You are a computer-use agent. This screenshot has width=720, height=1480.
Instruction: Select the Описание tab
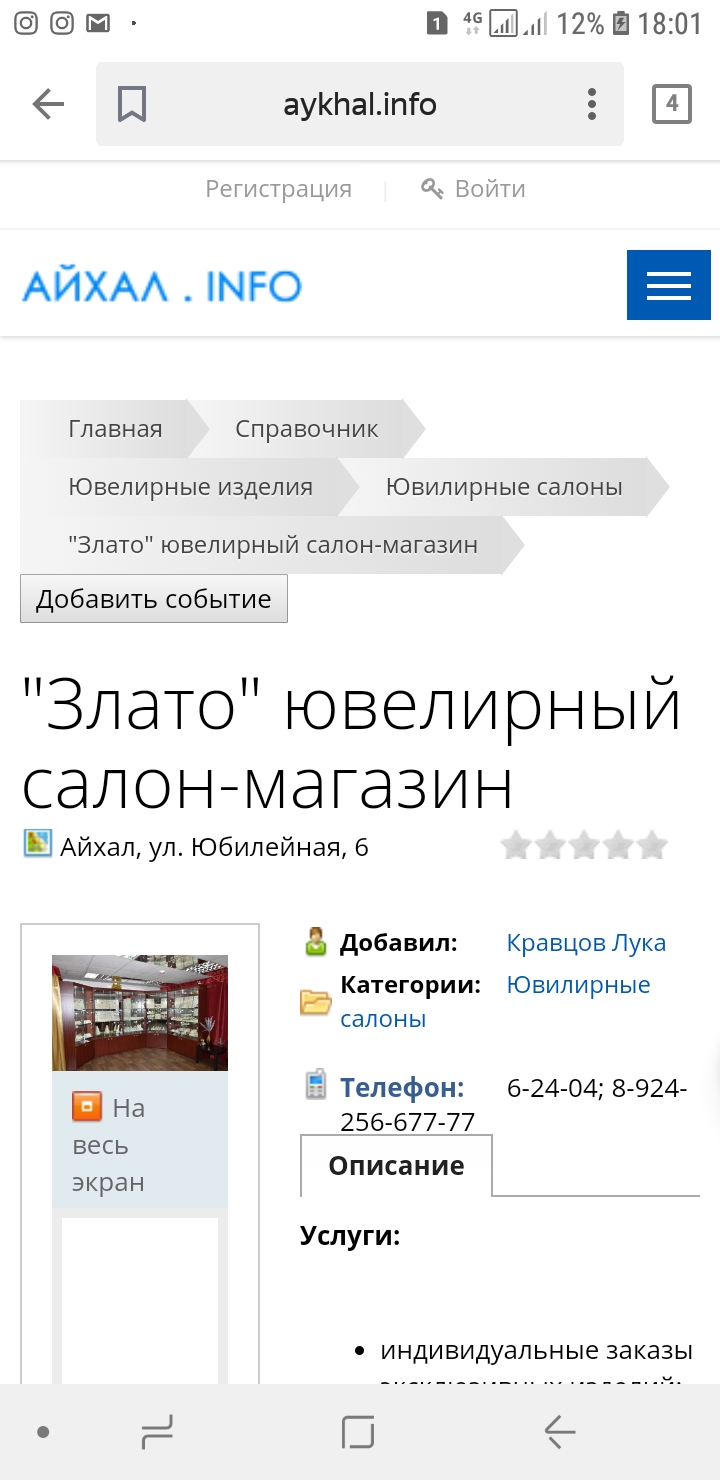(x=396, y=1166)
